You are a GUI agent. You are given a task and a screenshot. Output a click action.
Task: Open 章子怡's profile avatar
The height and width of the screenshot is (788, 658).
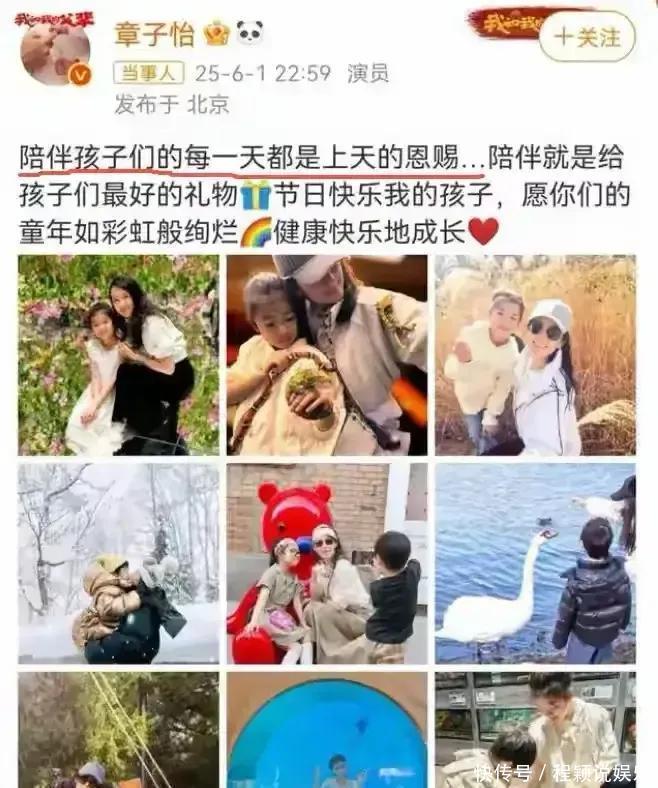tap(55, 49)
